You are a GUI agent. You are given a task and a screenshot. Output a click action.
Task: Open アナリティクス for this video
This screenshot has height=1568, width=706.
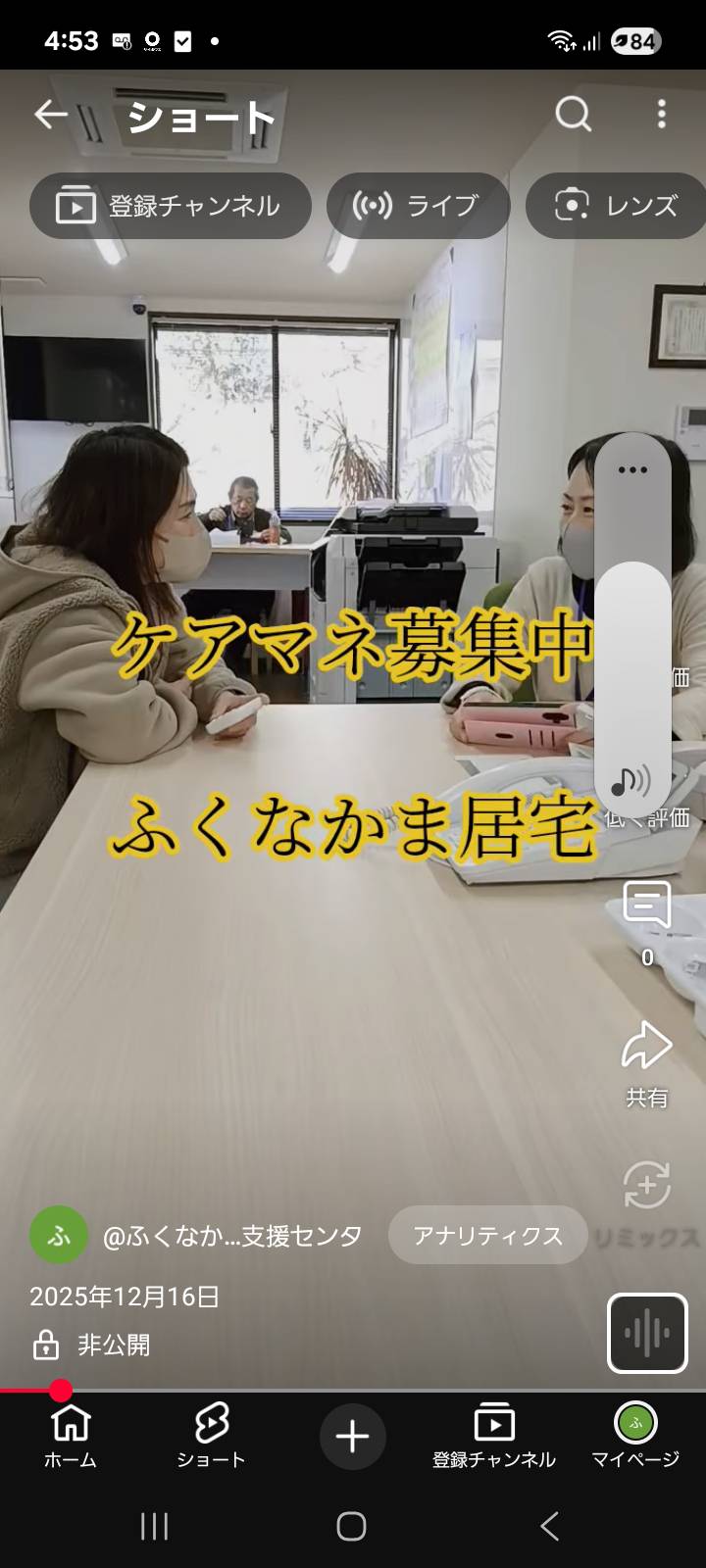[487, 1235]
